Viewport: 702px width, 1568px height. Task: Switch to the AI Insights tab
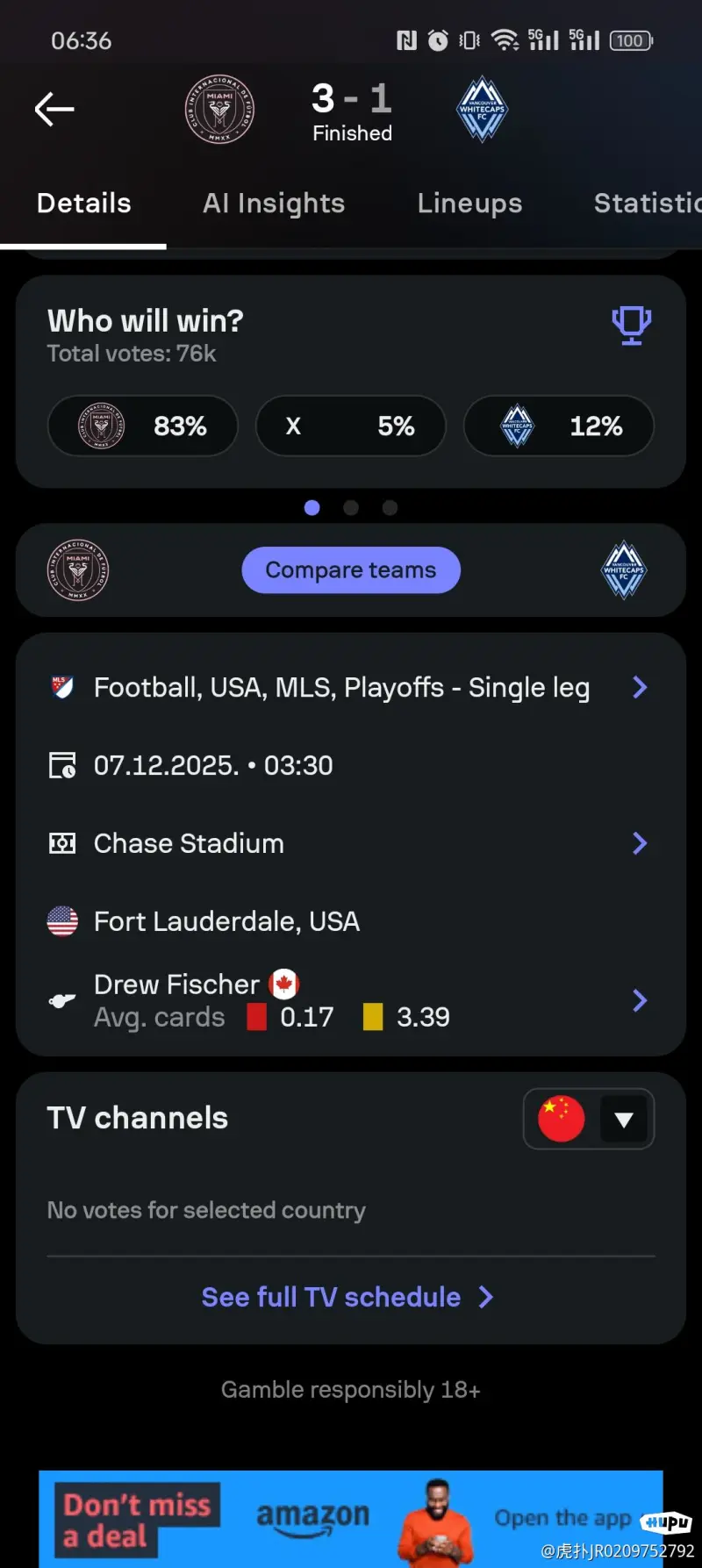(274, 204)
